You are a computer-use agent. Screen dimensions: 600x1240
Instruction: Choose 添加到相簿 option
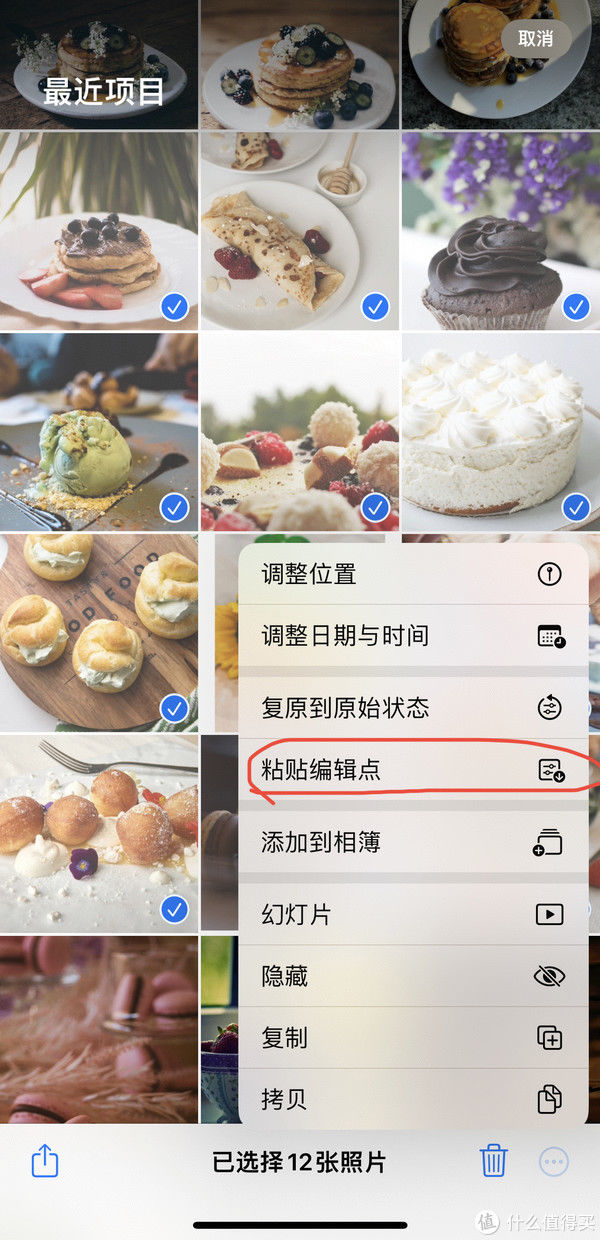tap(412, 842)
